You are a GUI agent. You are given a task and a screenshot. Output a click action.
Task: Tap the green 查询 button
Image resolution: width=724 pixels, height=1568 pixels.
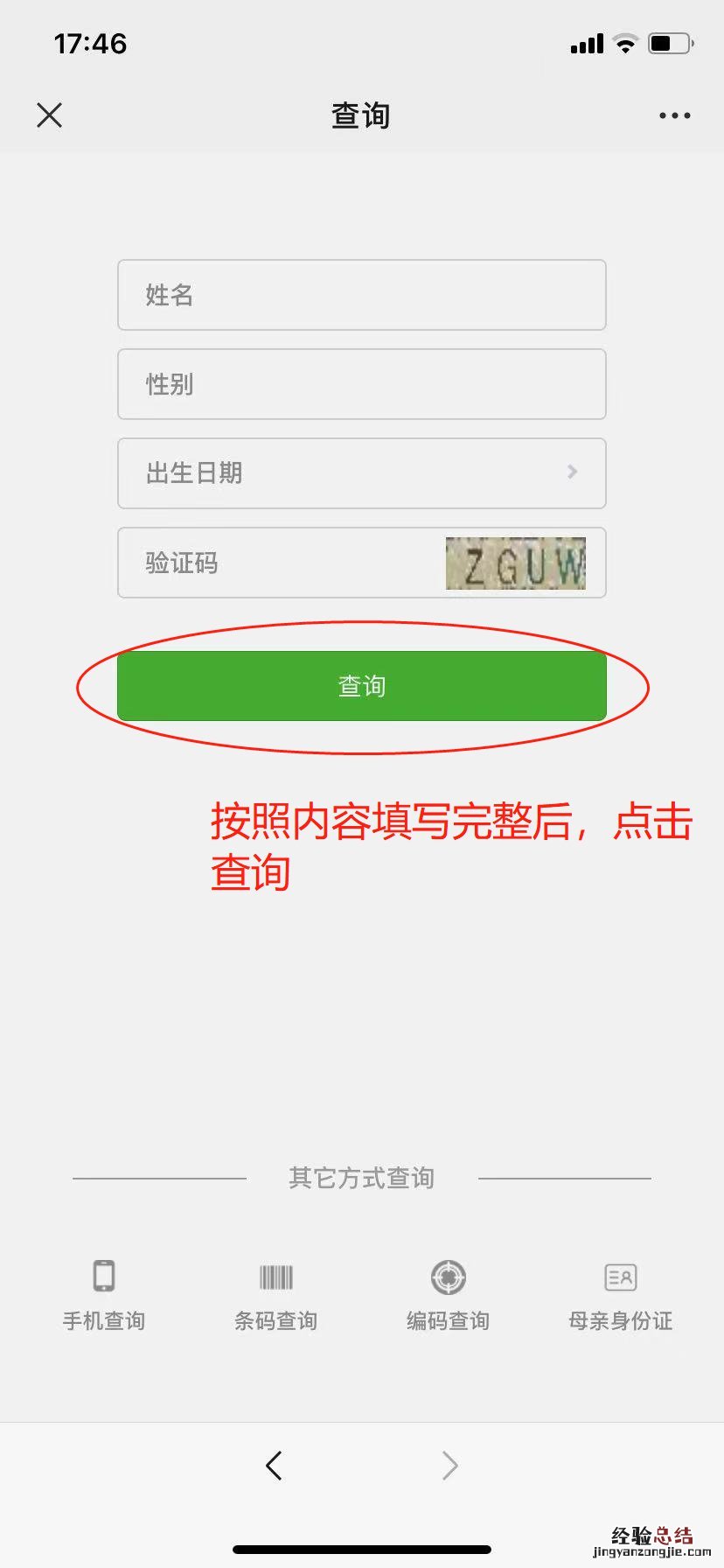coord(361,686)
